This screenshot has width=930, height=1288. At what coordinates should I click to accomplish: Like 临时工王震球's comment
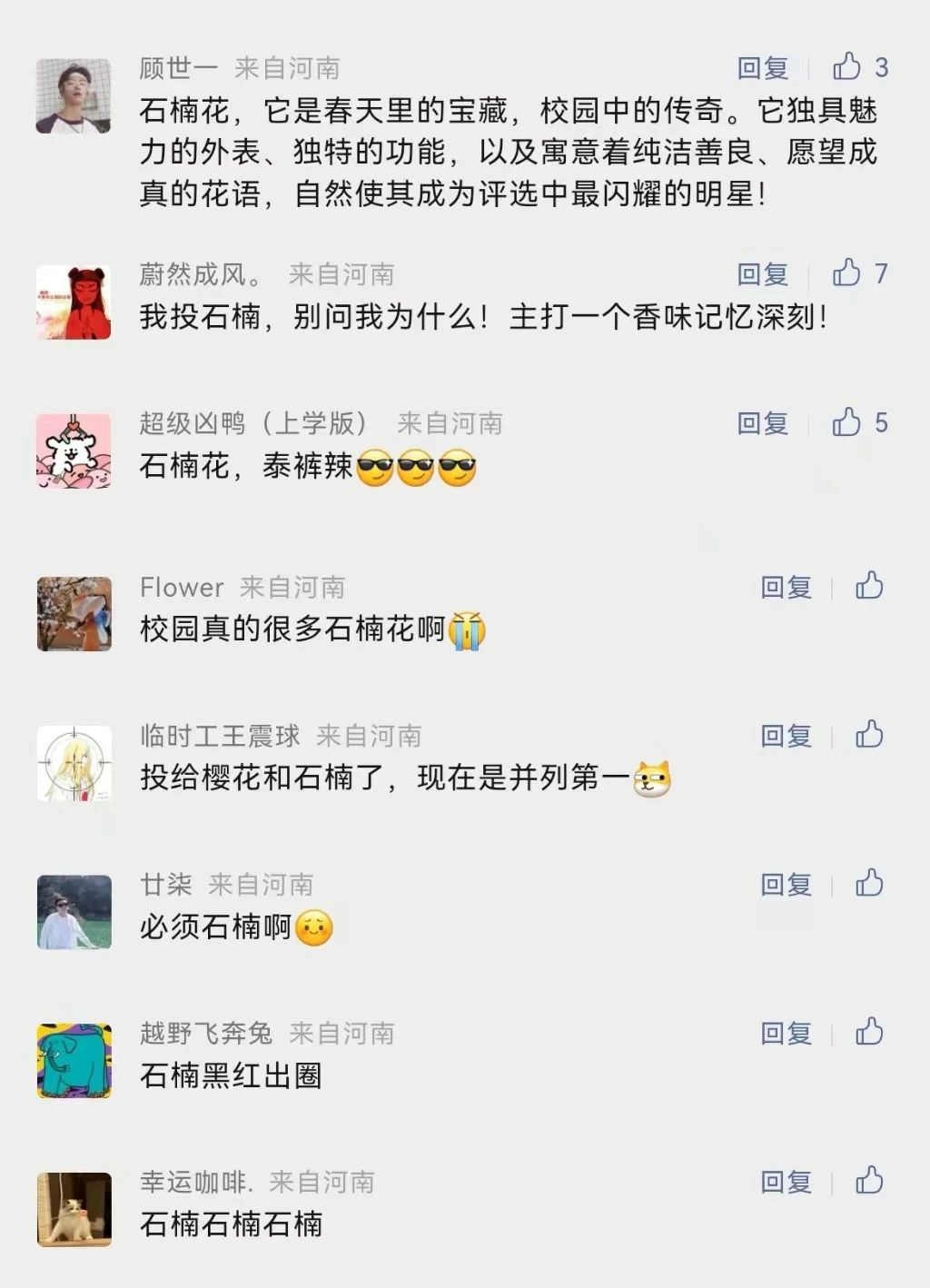[869, 735]
